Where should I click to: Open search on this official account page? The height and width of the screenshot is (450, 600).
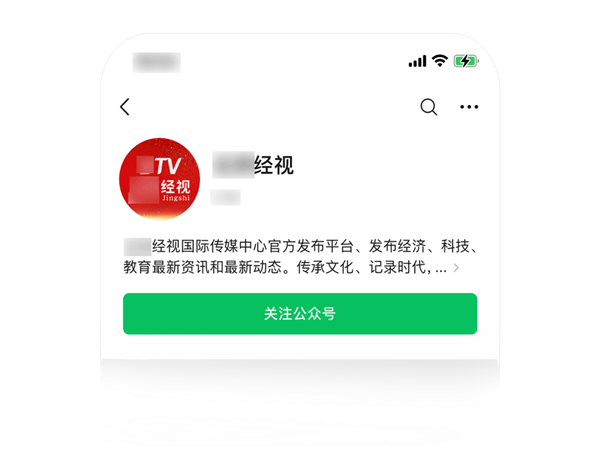(429, 107)
